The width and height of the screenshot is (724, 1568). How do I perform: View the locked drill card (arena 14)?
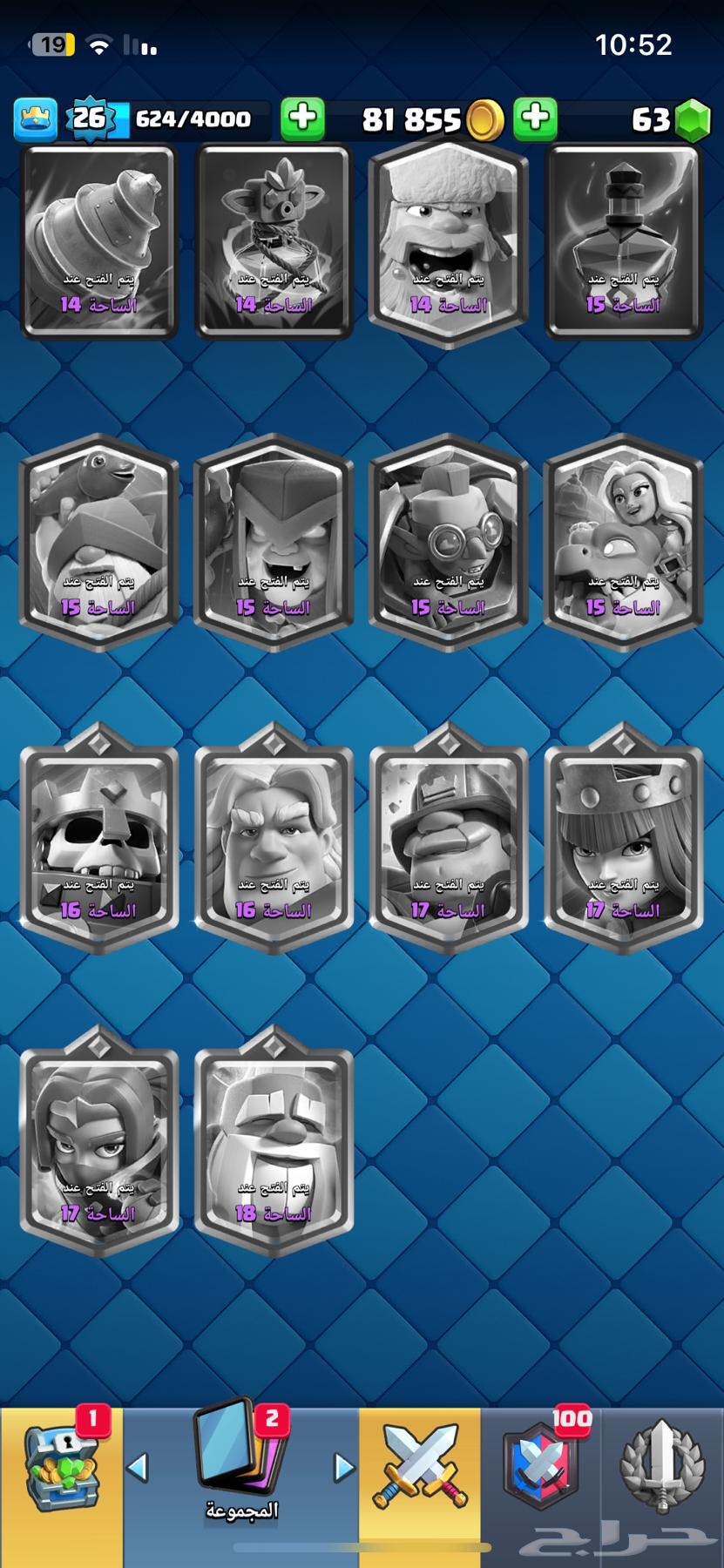point(98,242)
